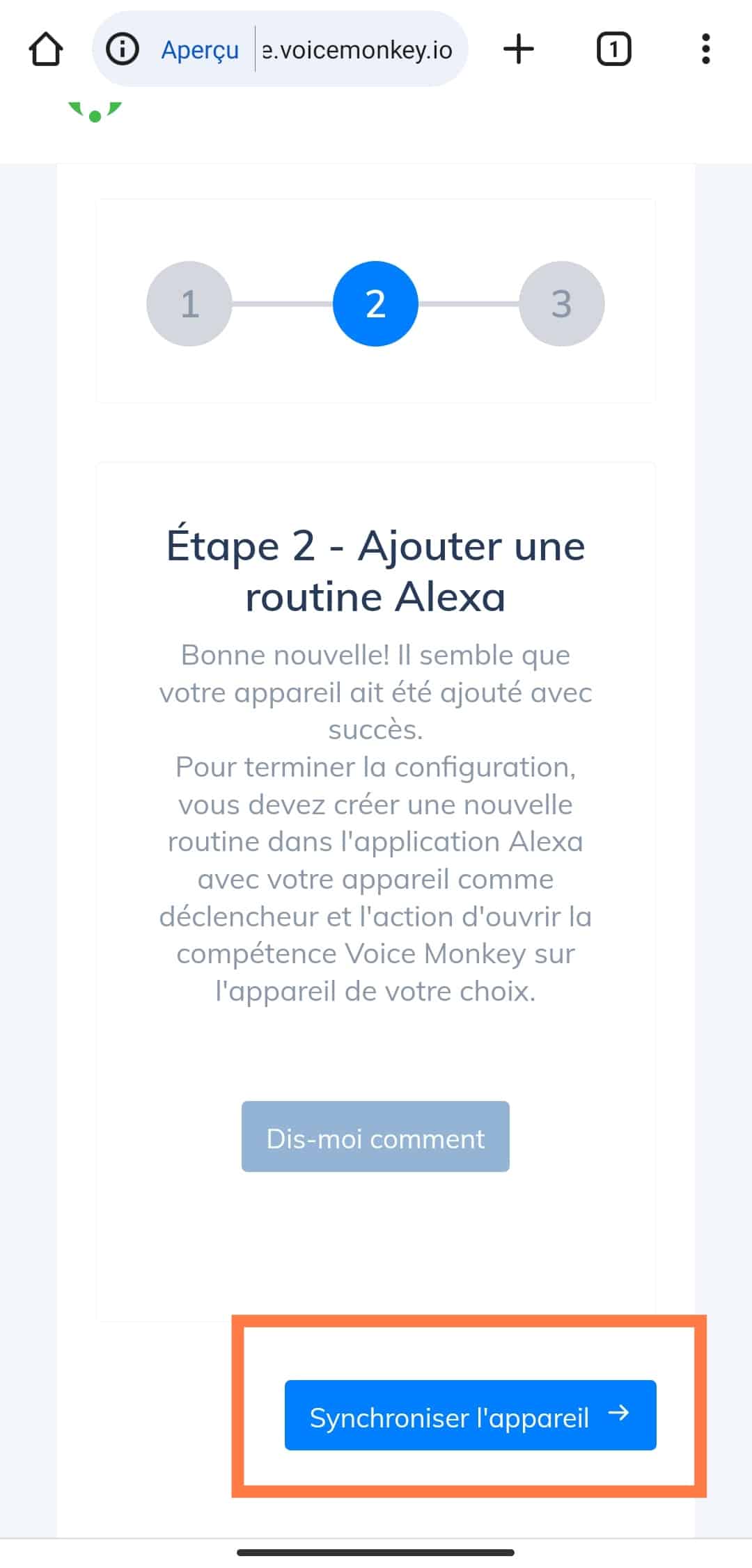Screen dimensions: 752x1568
Task: Go to the browser home page
Action: (46, 49)
